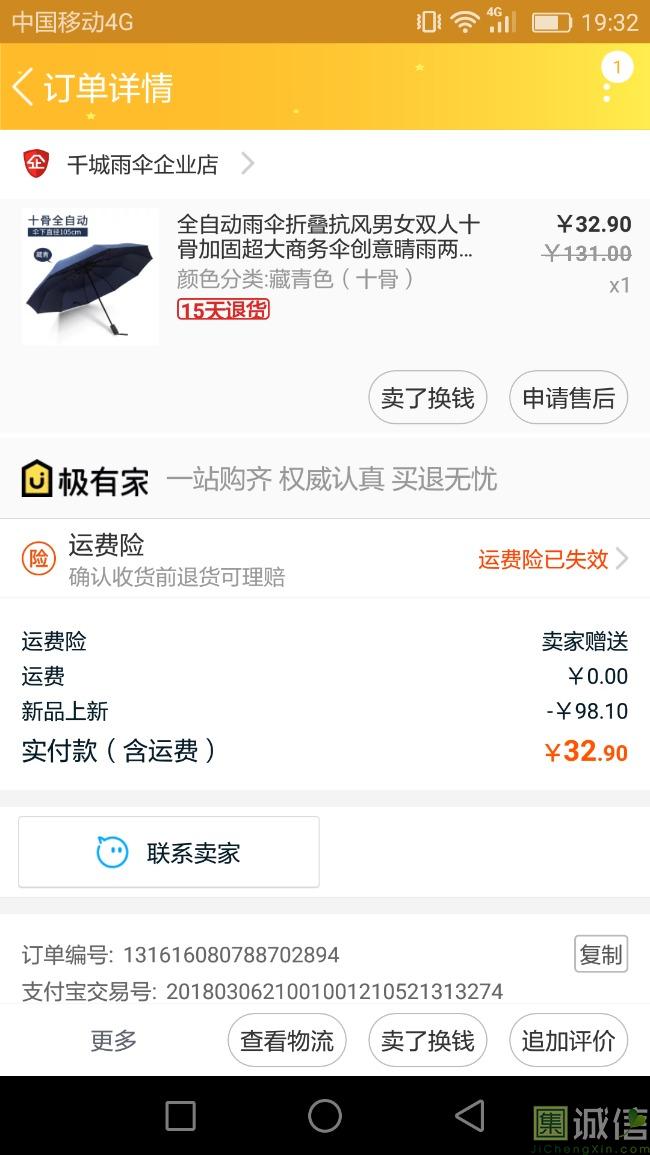Screen dimensions: 650x1155
Task: Open system recent apps
Action: point(180,1116)
